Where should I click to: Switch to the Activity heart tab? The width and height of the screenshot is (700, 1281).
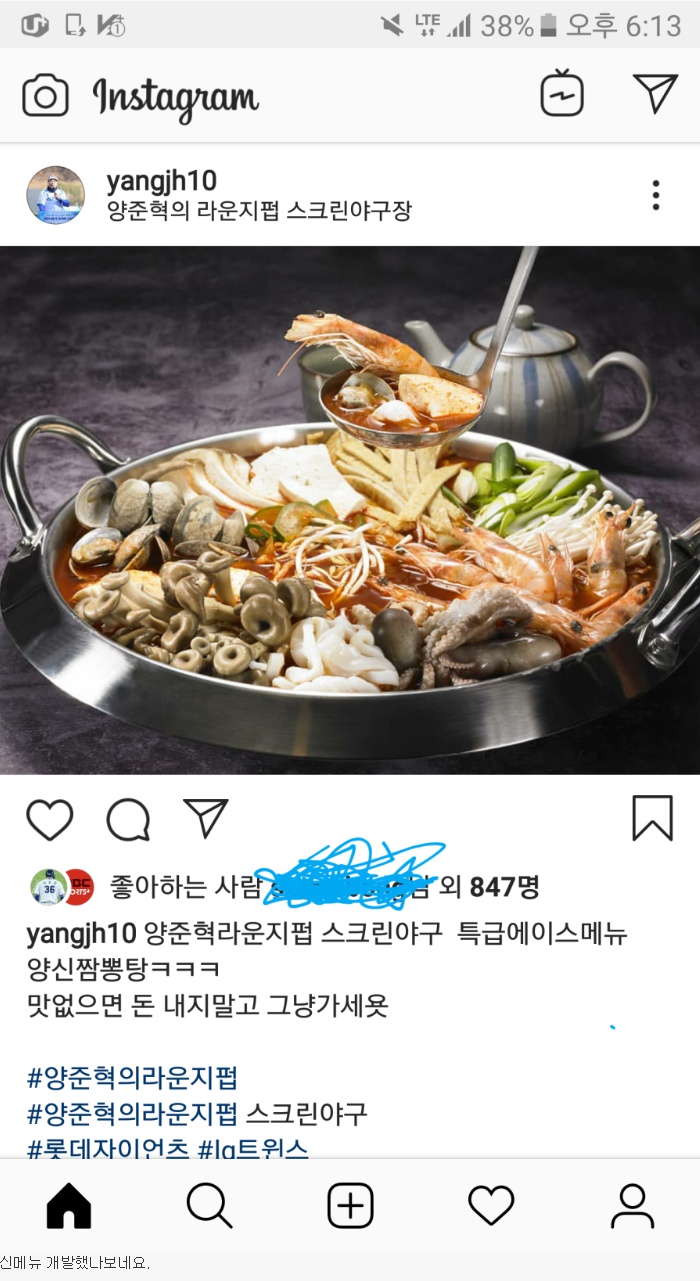491,1206
